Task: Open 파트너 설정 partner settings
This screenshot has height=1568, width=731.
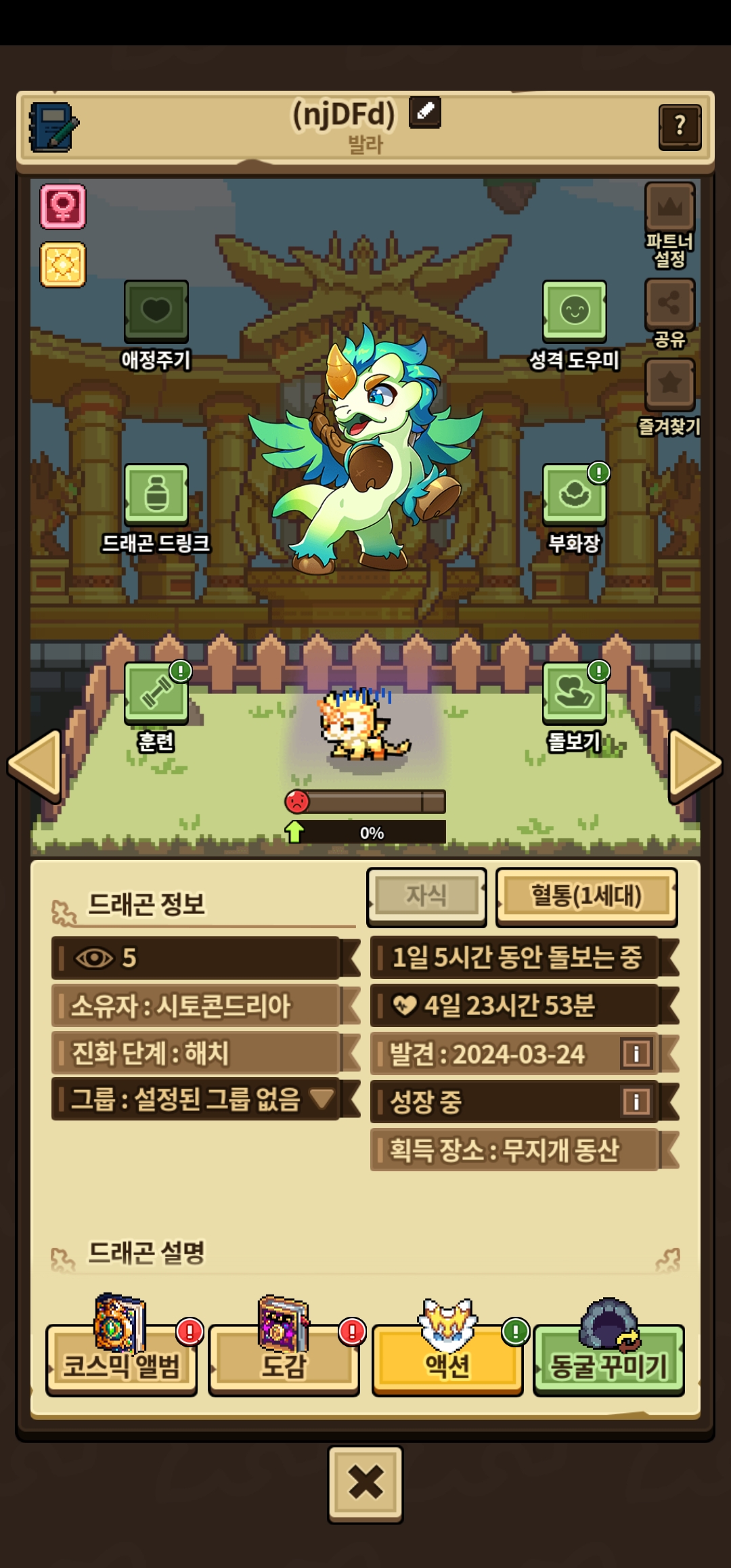Action: (x=669, y=208)
